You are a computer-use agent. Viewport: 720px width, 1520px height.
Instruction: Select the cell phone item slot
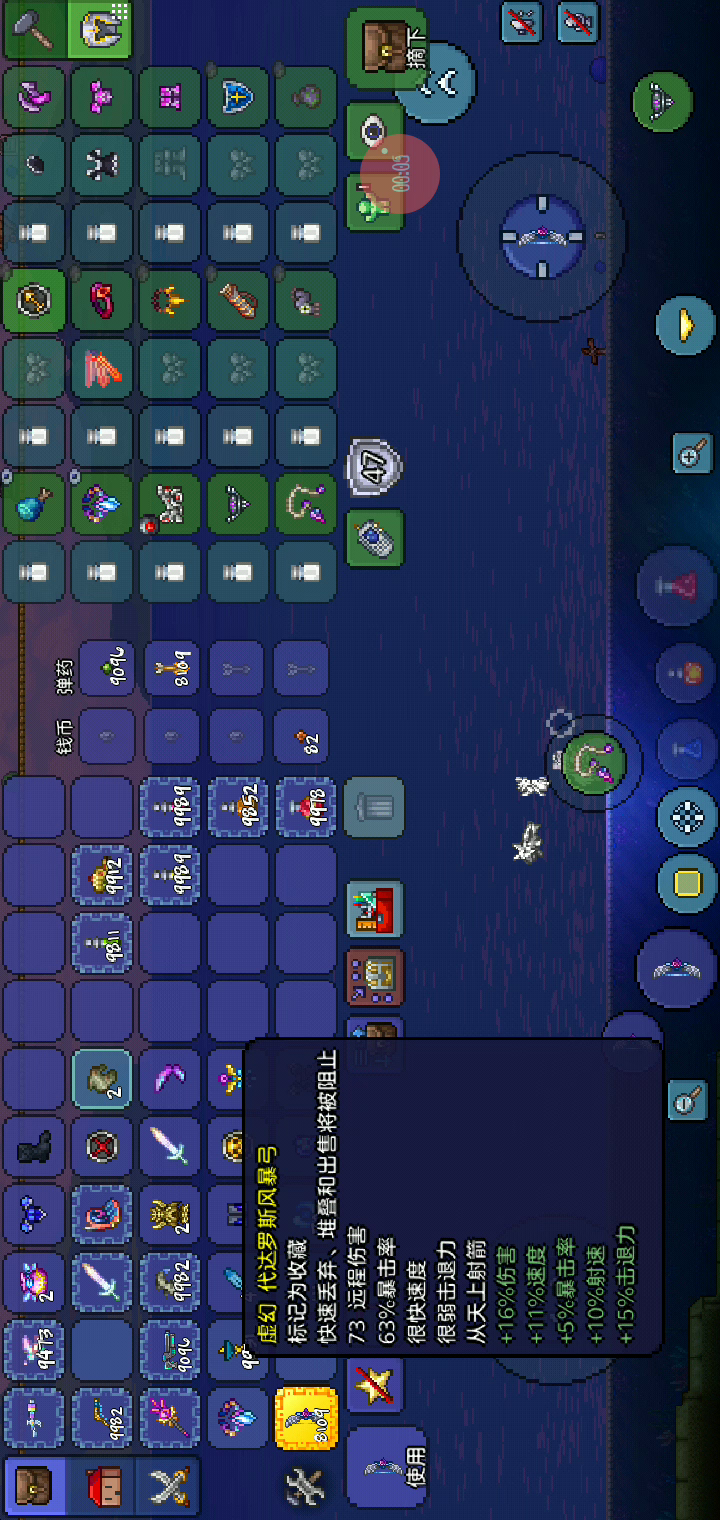(375, 539)
